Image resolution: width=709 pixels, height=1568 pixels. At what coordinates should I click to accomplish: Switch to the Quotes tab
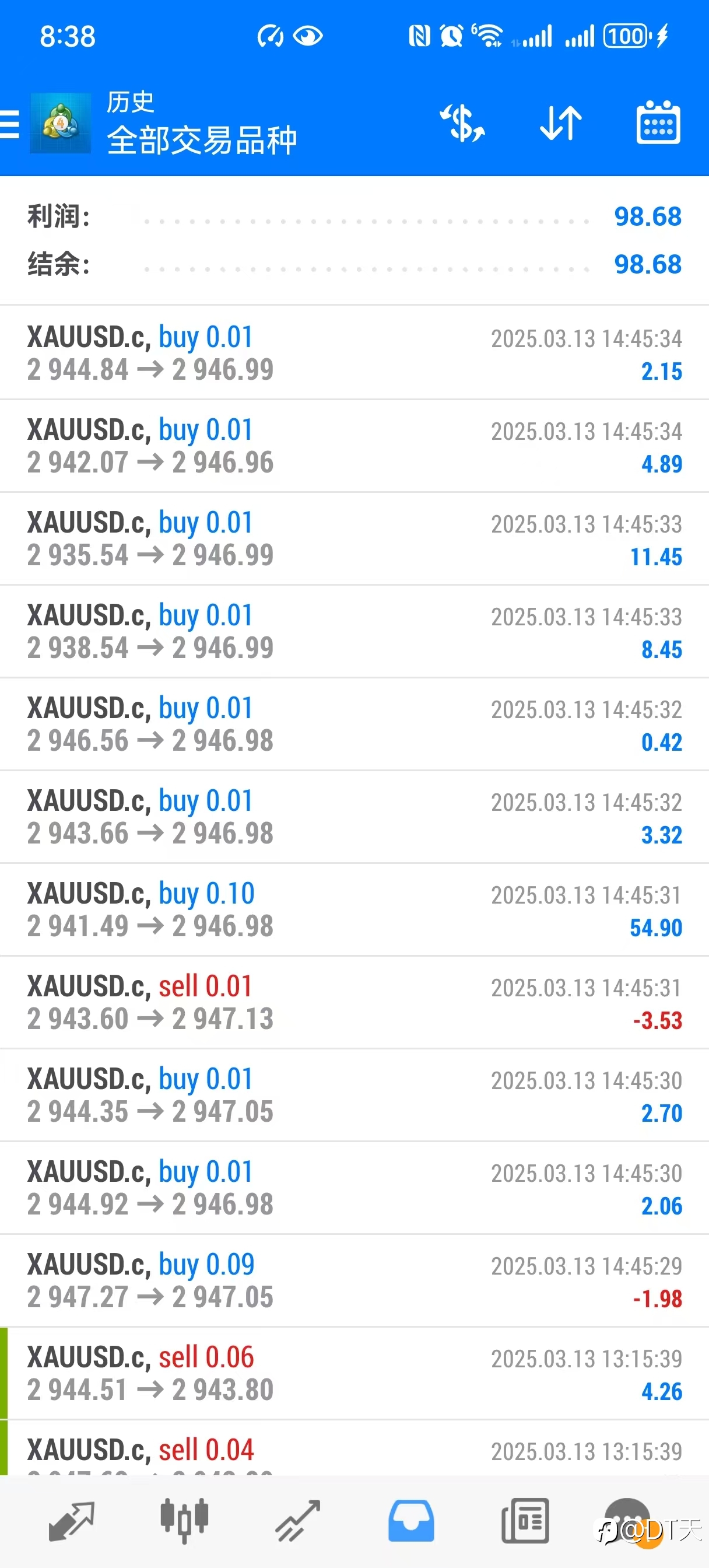[x=71, y=1521]
